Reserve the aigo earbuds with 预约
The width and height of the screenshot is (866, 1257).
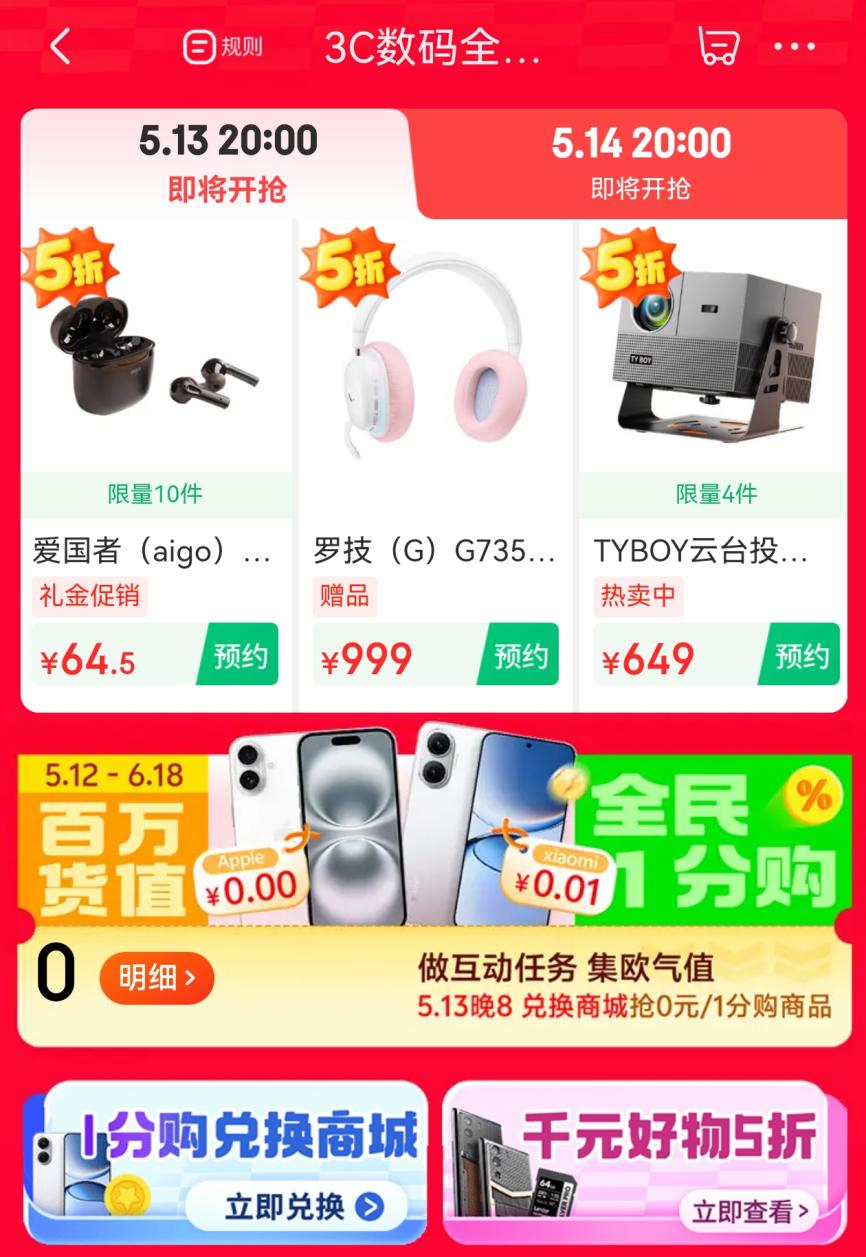coord(238,656)
